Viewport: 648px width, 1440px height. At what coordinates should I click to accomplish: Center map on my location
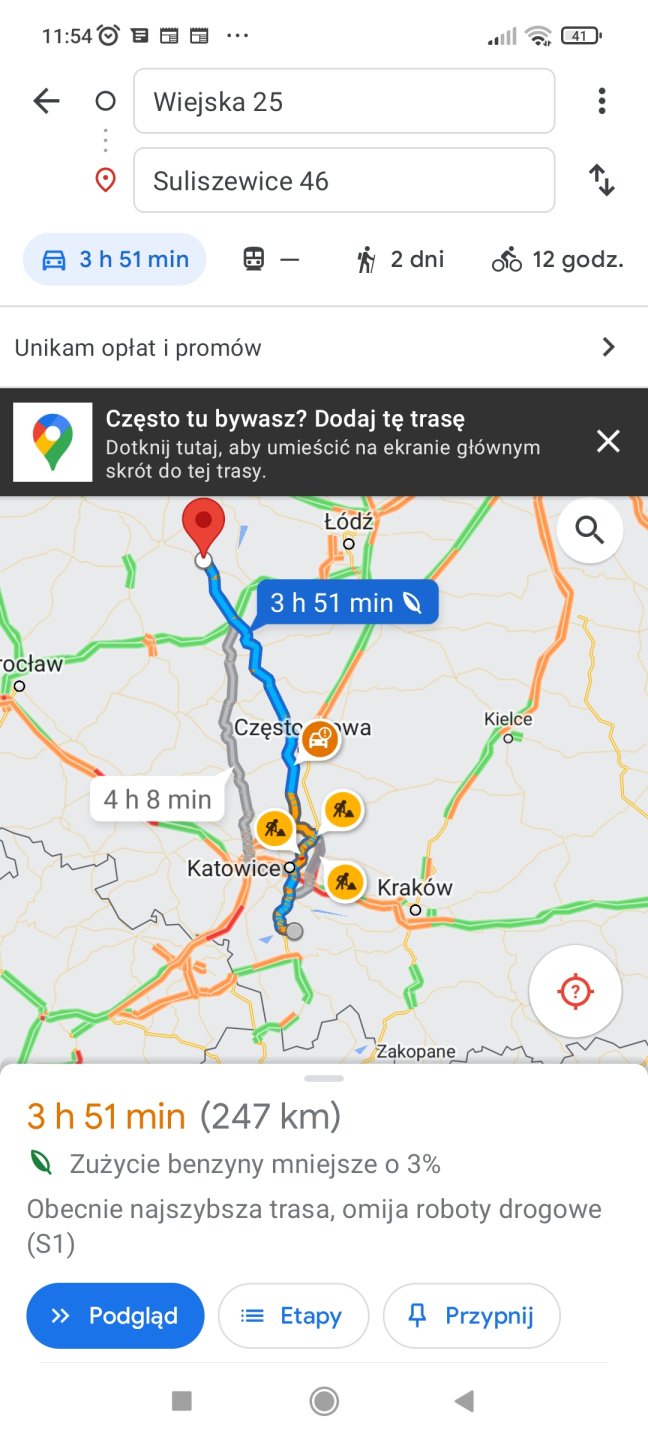point(575,992)
